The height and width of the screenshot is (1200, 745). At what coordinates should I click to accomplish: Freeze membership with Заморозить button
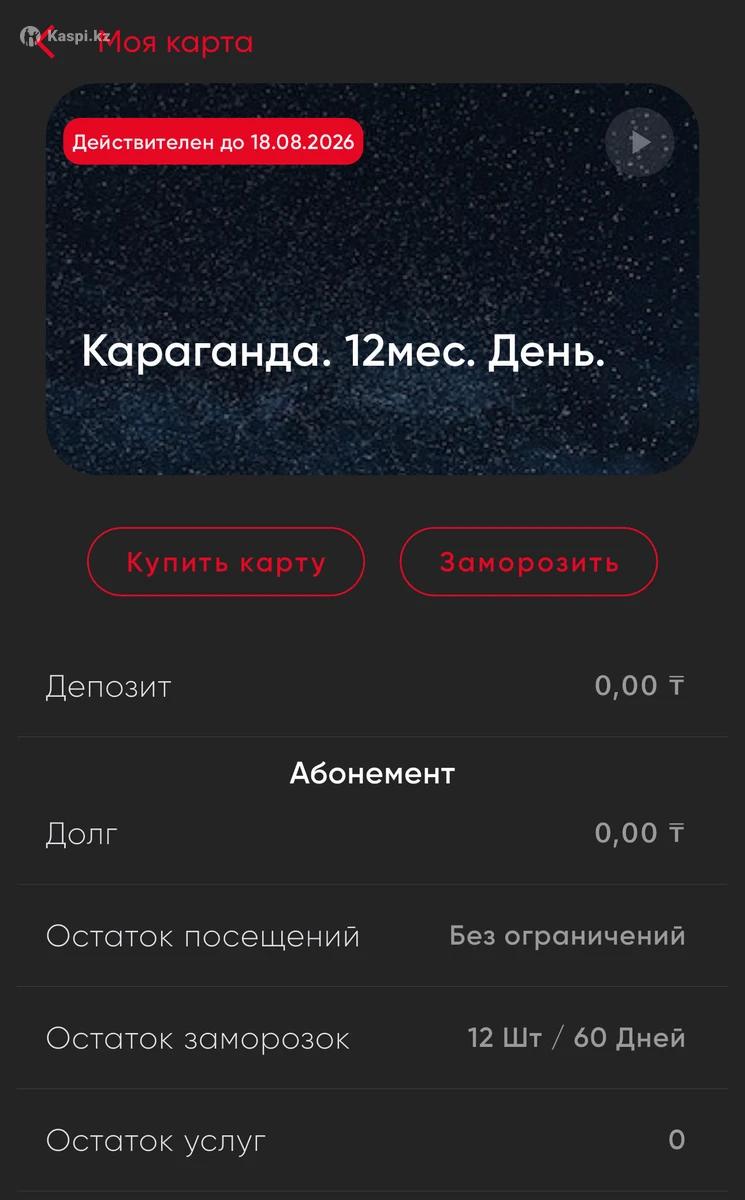[529, 562]
